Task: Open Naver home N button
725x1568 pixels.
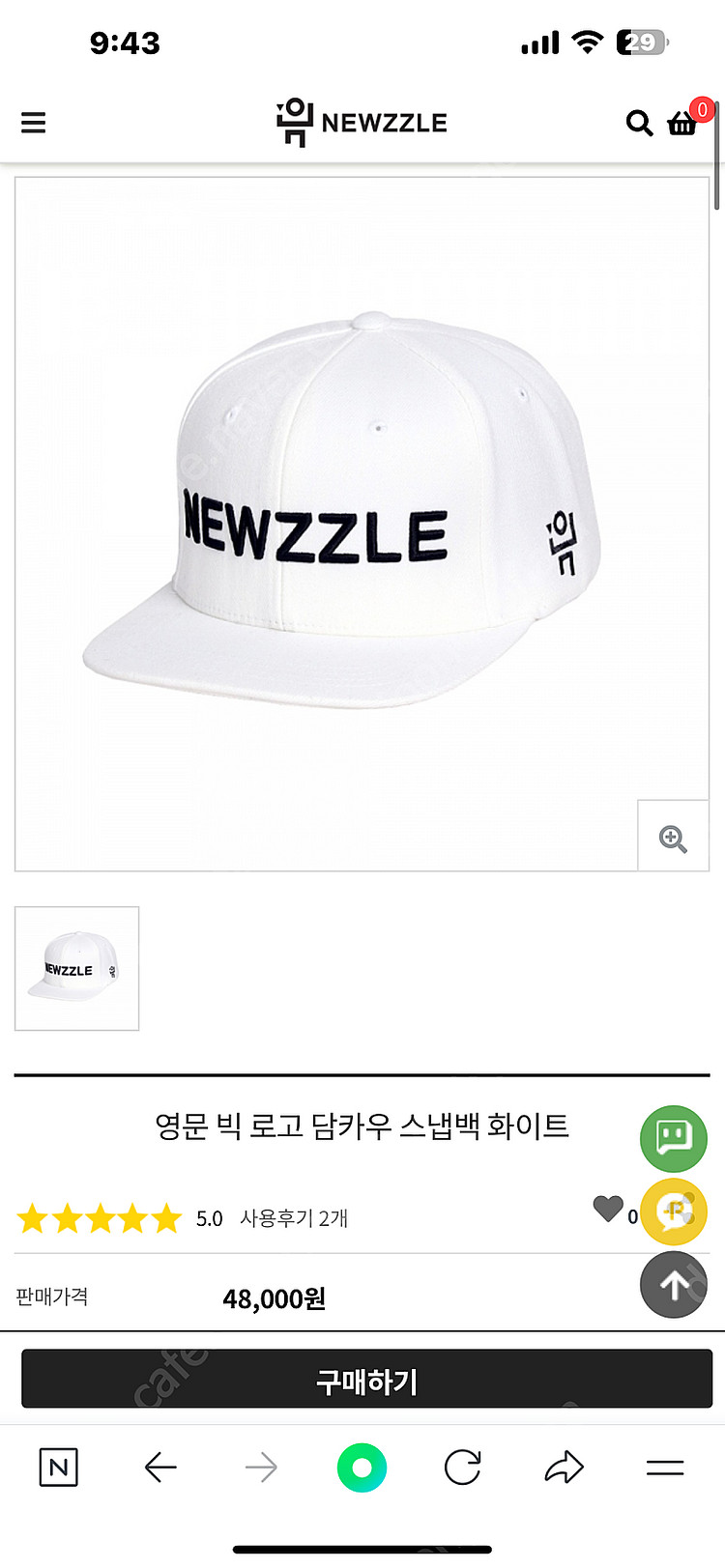Action: coord(59,1468)
